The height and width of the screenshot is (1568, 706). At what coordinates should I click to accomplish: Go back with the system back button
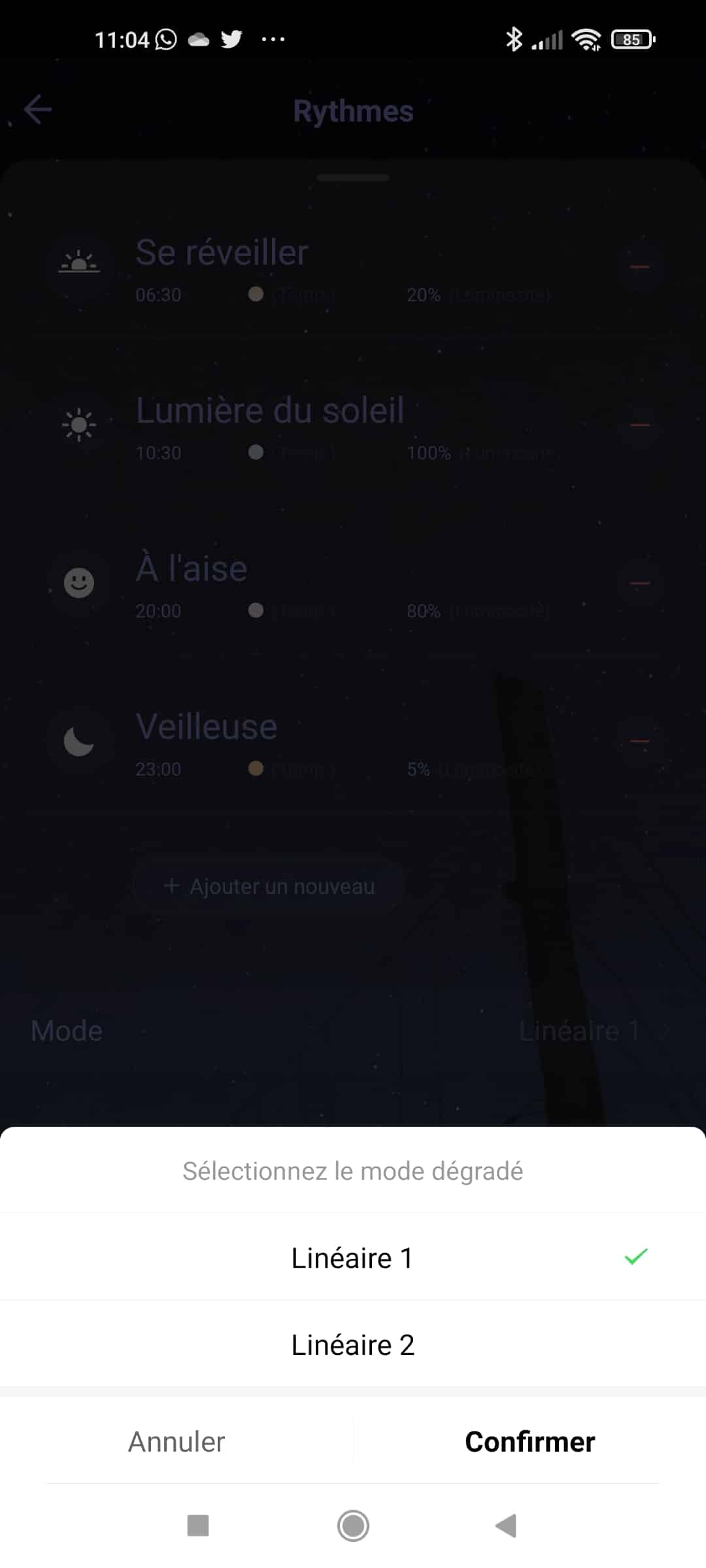click(507, 1526)
